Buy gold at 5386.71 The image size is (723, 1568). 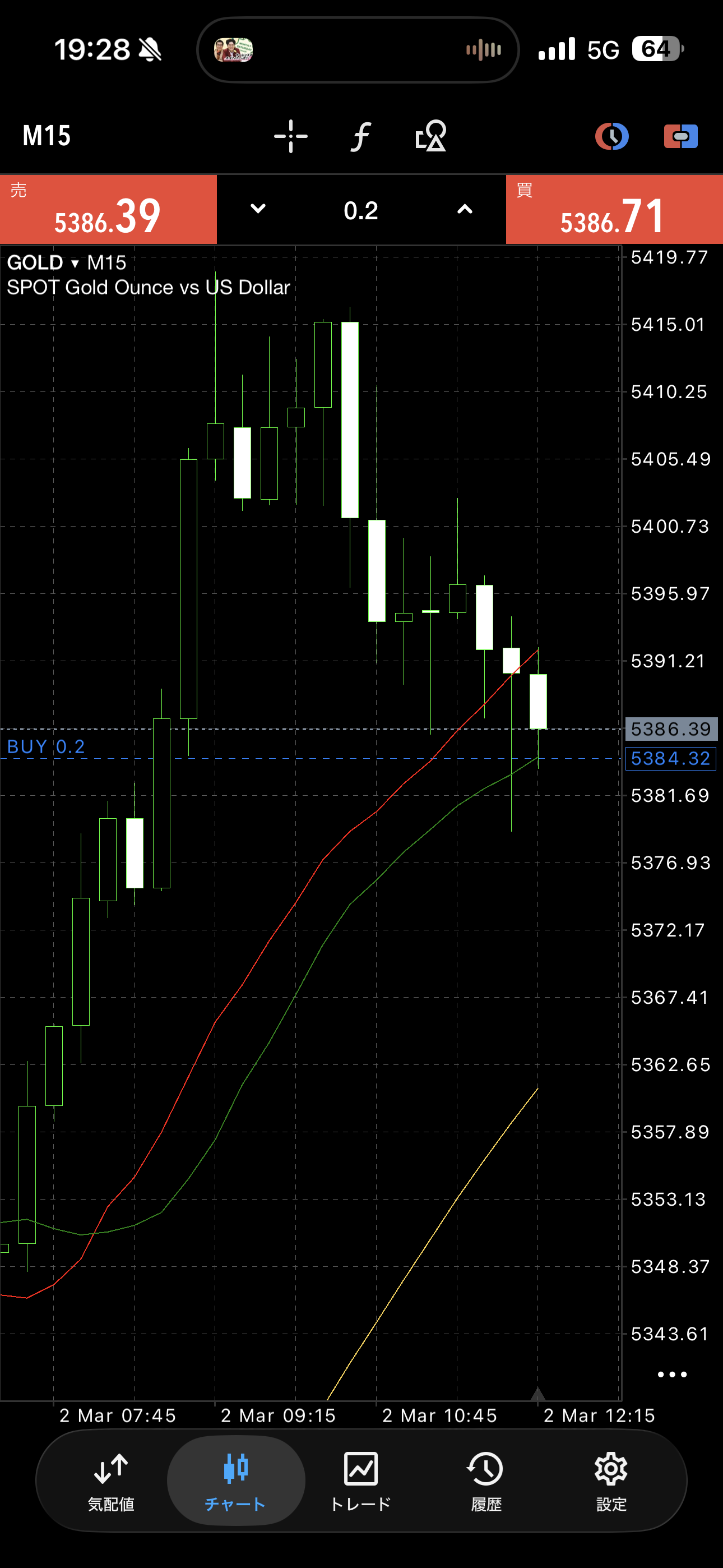click(614, 210)
